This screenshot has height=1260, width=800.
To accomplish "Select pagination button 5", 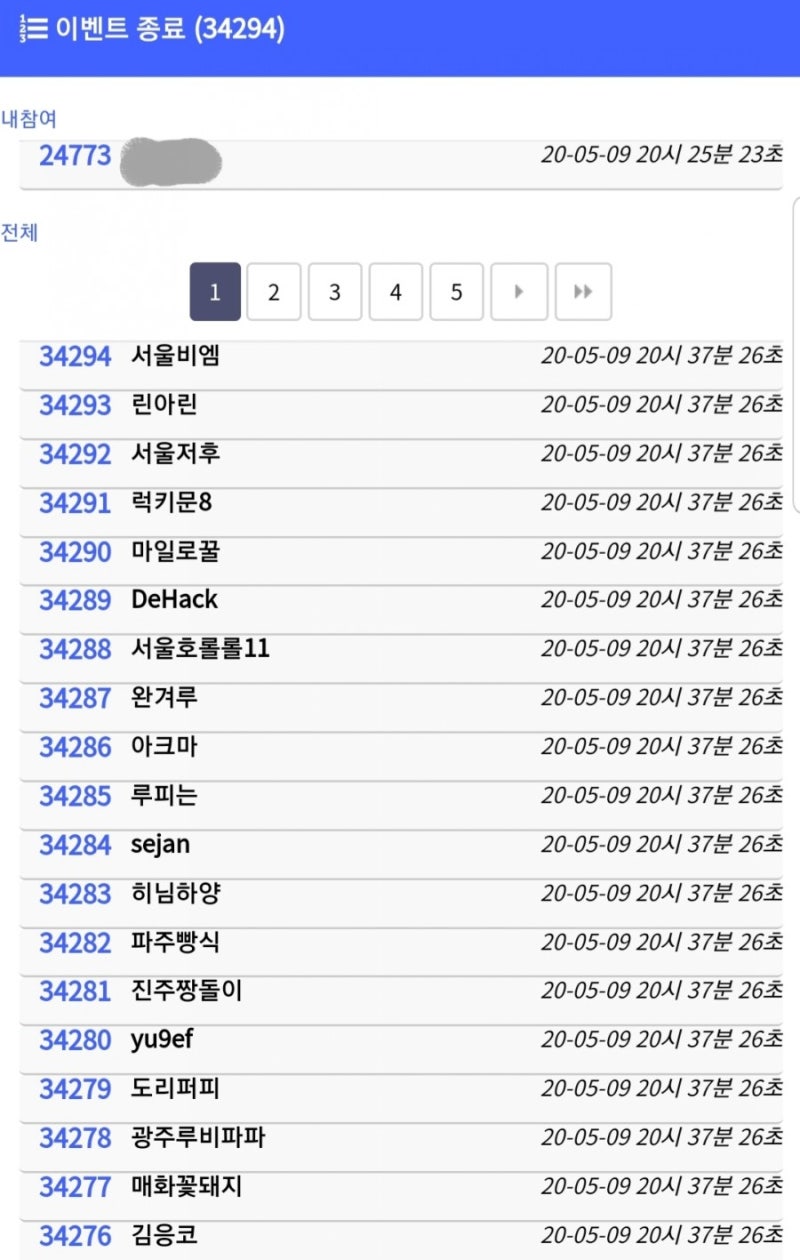I will (x=457, y=292).
